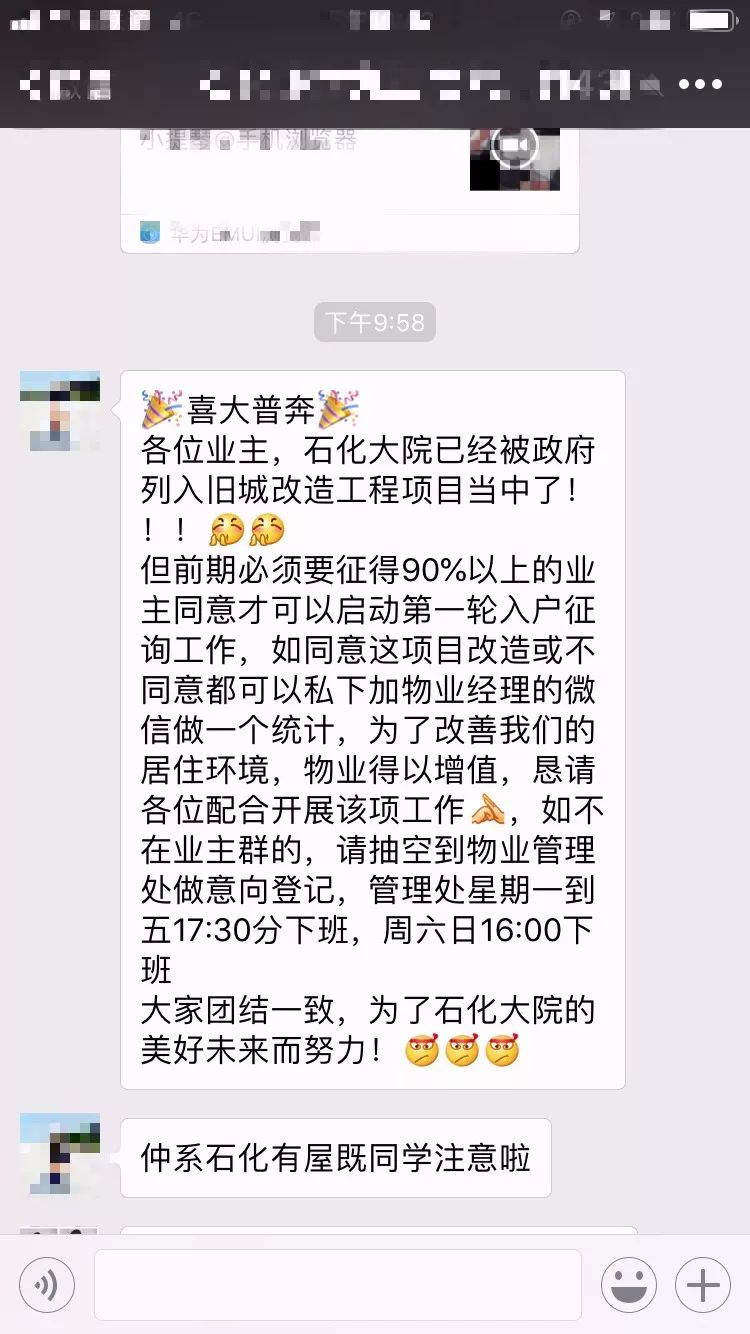Open the chat details overflow menu

[x=700, y=84]
